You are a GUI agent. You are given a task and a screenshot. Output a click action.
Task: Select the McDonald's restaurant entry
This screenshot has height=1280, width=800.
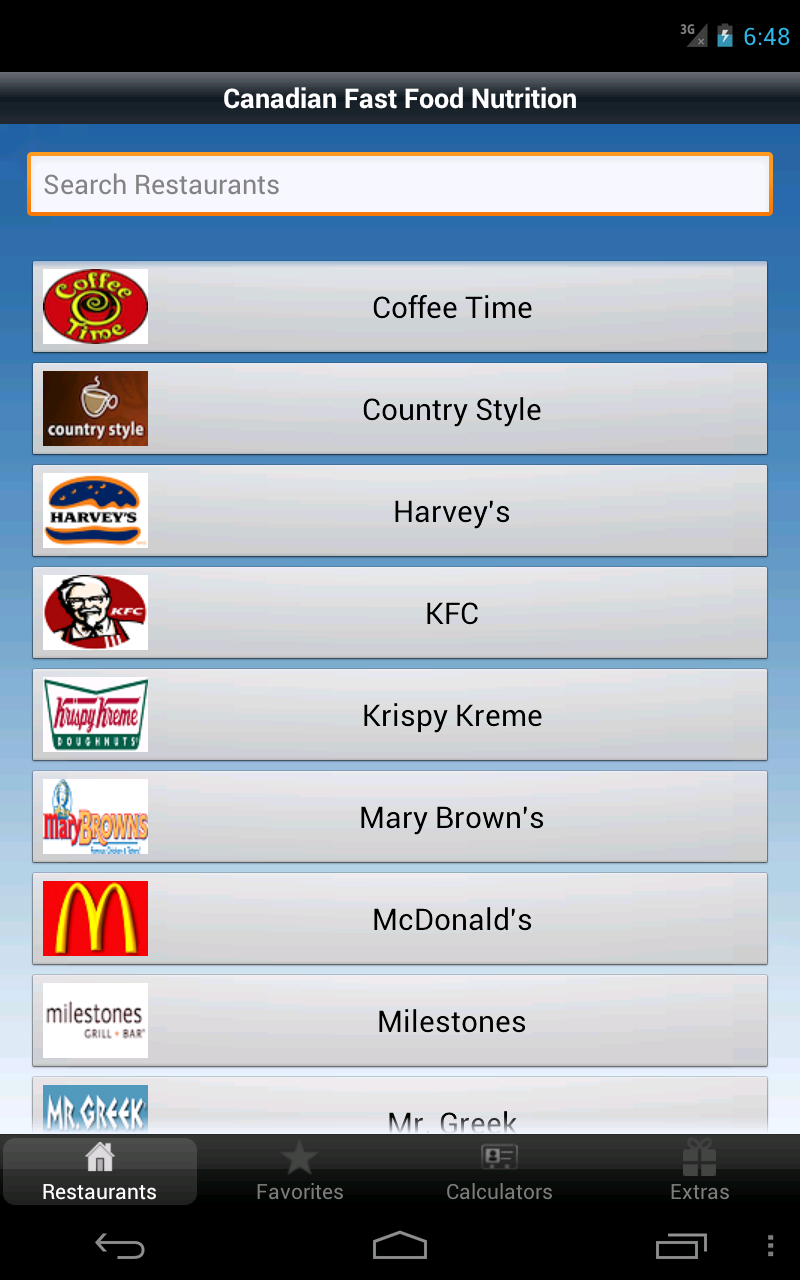(x=451, y=918)
